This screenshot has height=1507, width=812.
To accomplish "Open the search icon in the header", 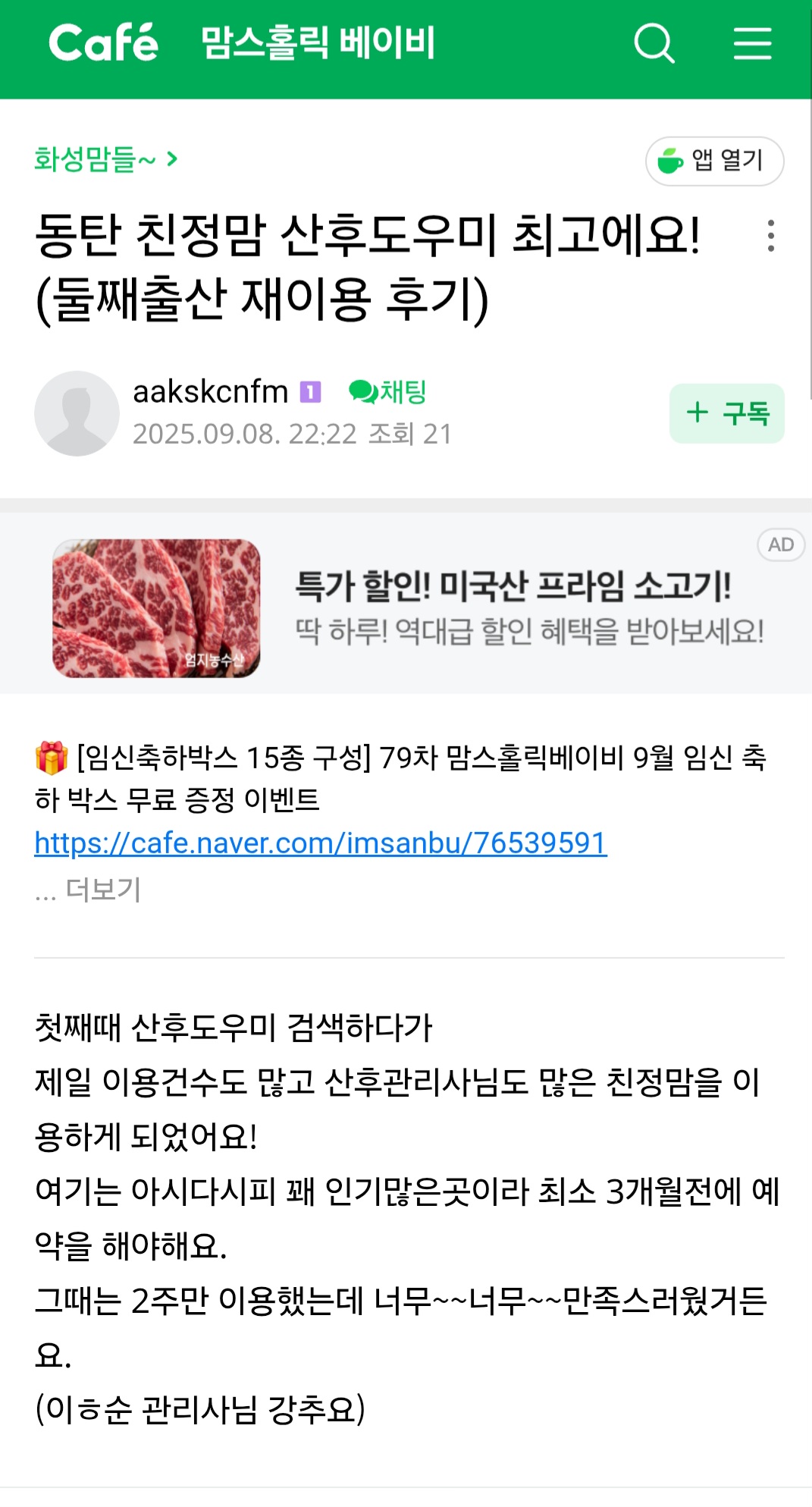I will point(654,43).
